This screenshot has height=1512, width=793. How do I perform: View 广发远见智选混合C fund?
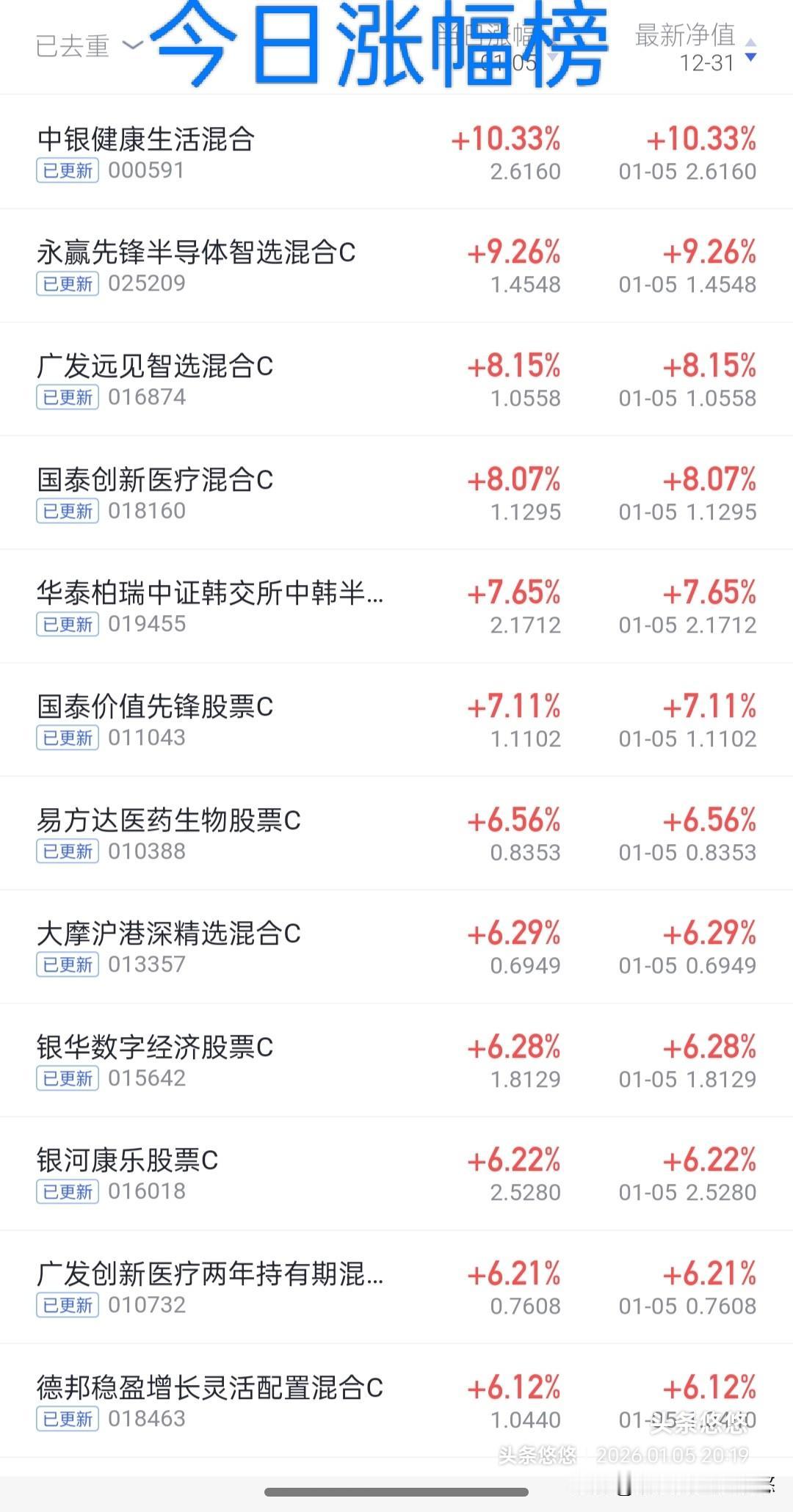click(x=155, y=366)
